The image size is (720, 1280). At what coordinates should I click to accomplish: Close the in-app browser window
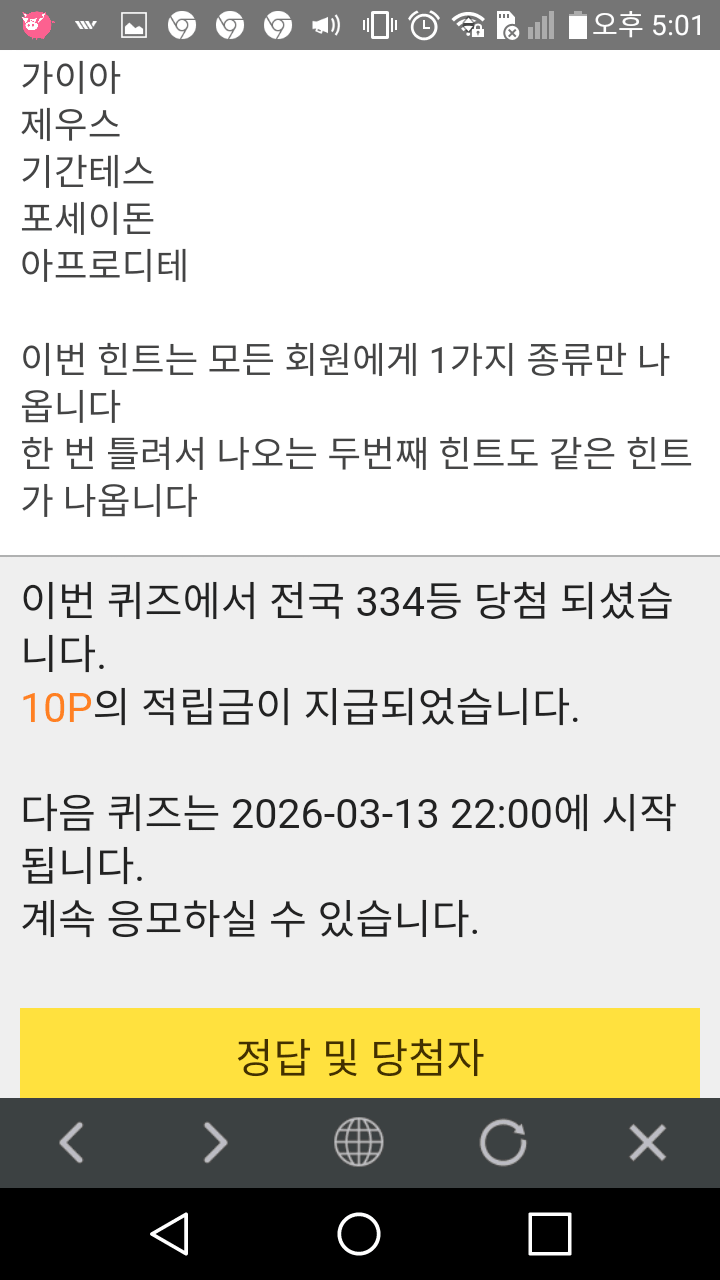tap(647, 1142)
